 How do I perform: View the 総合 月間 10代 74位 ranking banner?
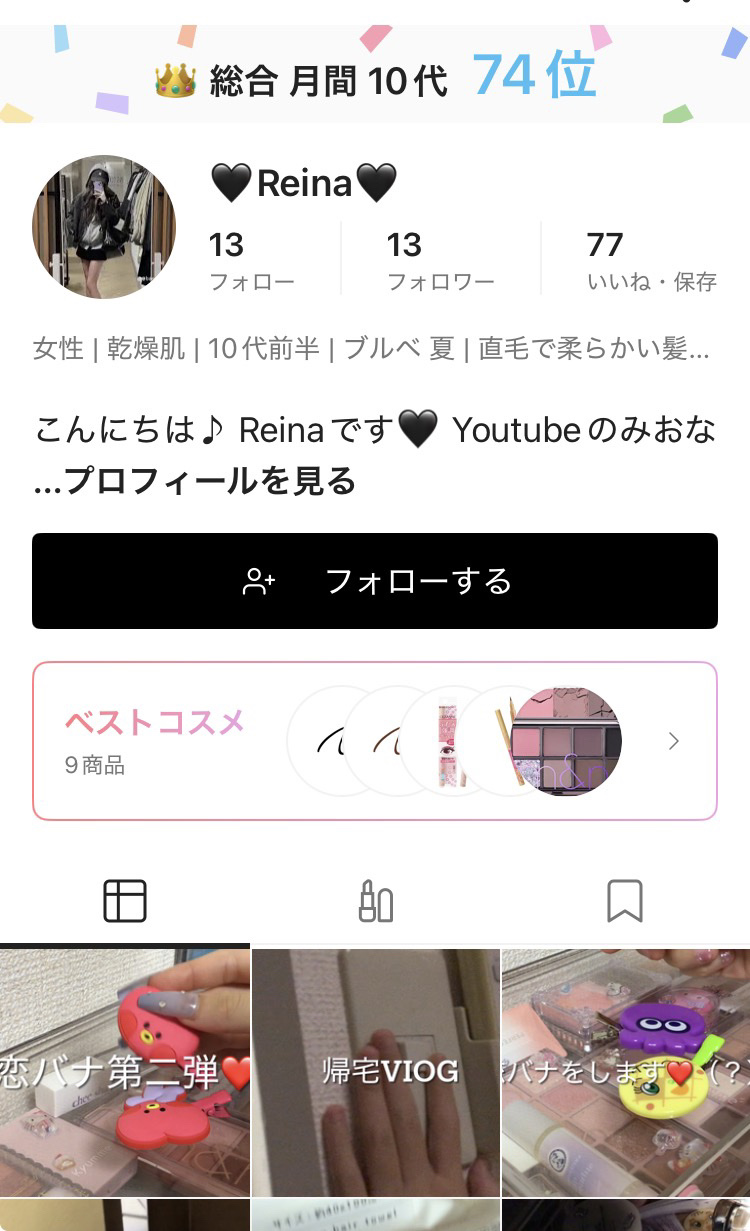click(375, 78)
